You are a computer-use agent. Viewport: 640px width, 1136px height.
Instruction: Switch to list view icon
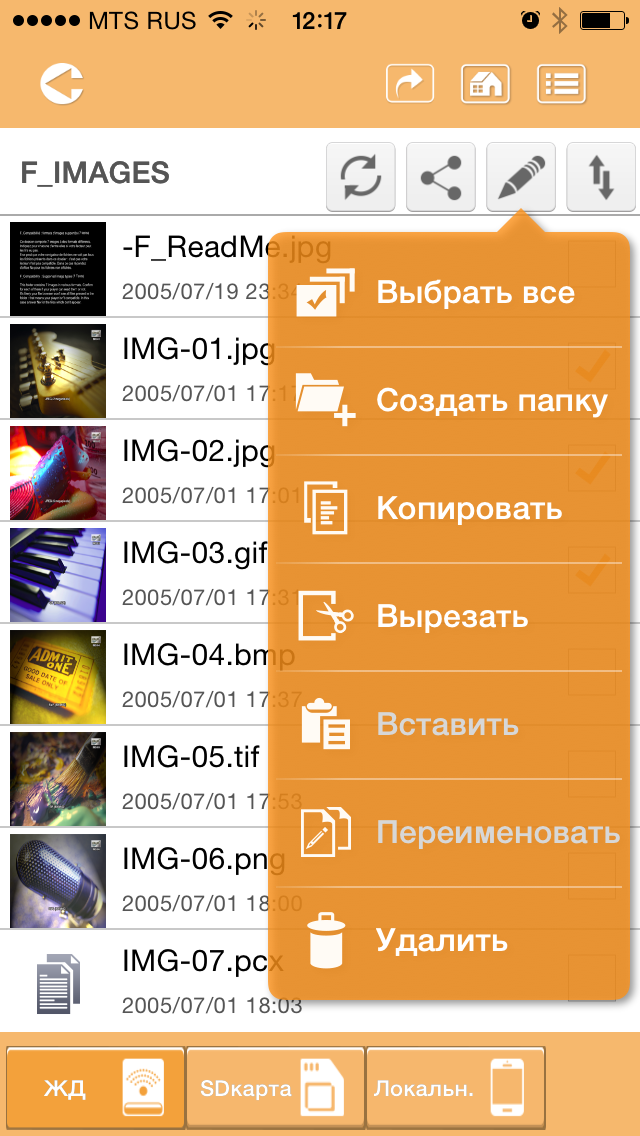(561, 84)
